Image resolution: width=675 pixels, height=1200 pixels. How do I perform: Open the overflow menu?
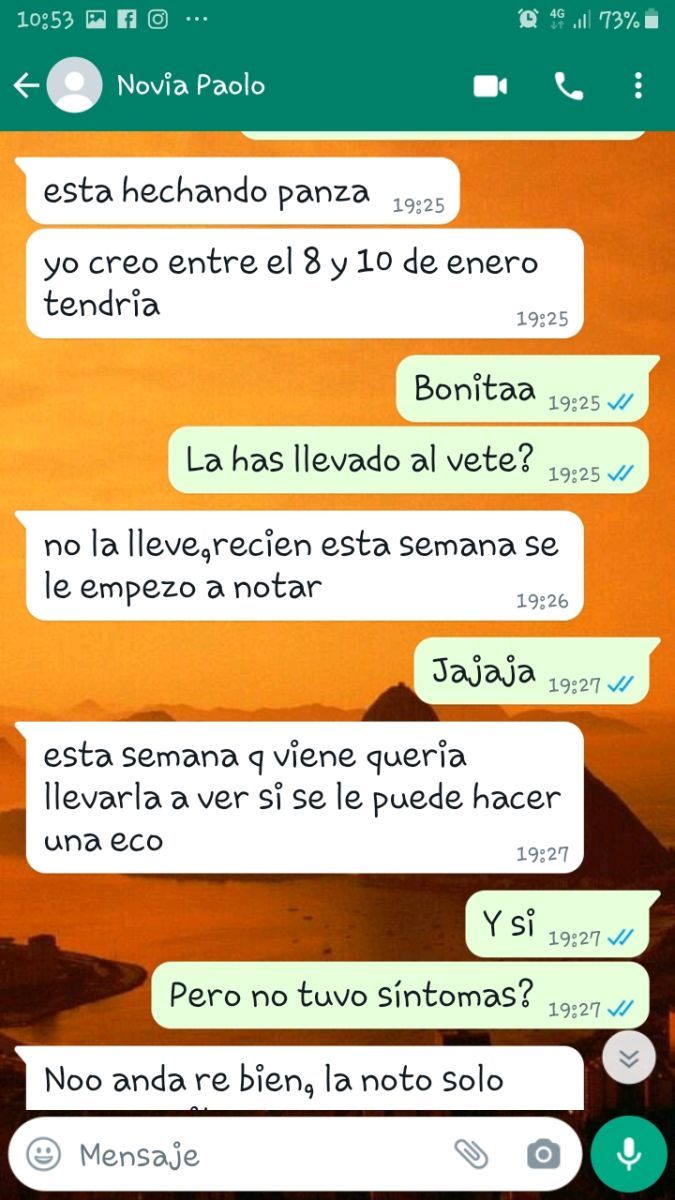638,87
